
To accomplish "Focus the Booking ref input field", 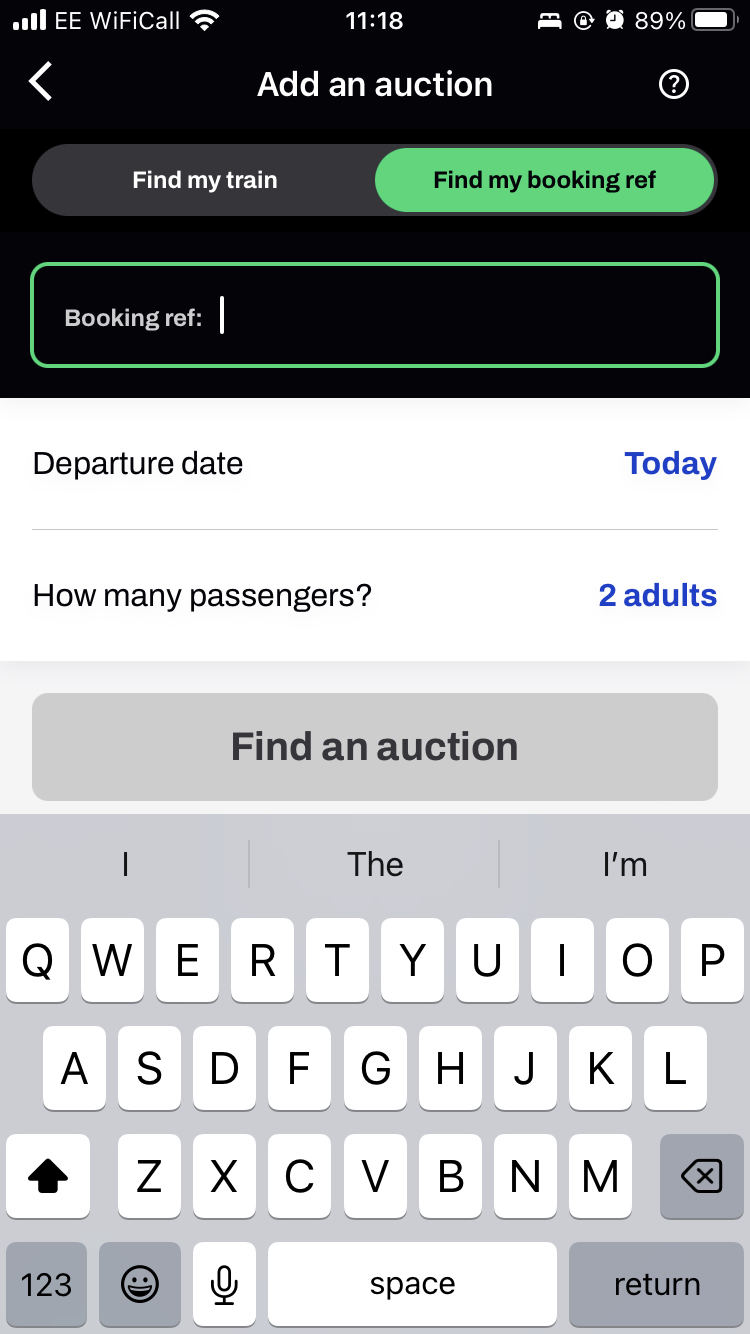I will (375, 315).
